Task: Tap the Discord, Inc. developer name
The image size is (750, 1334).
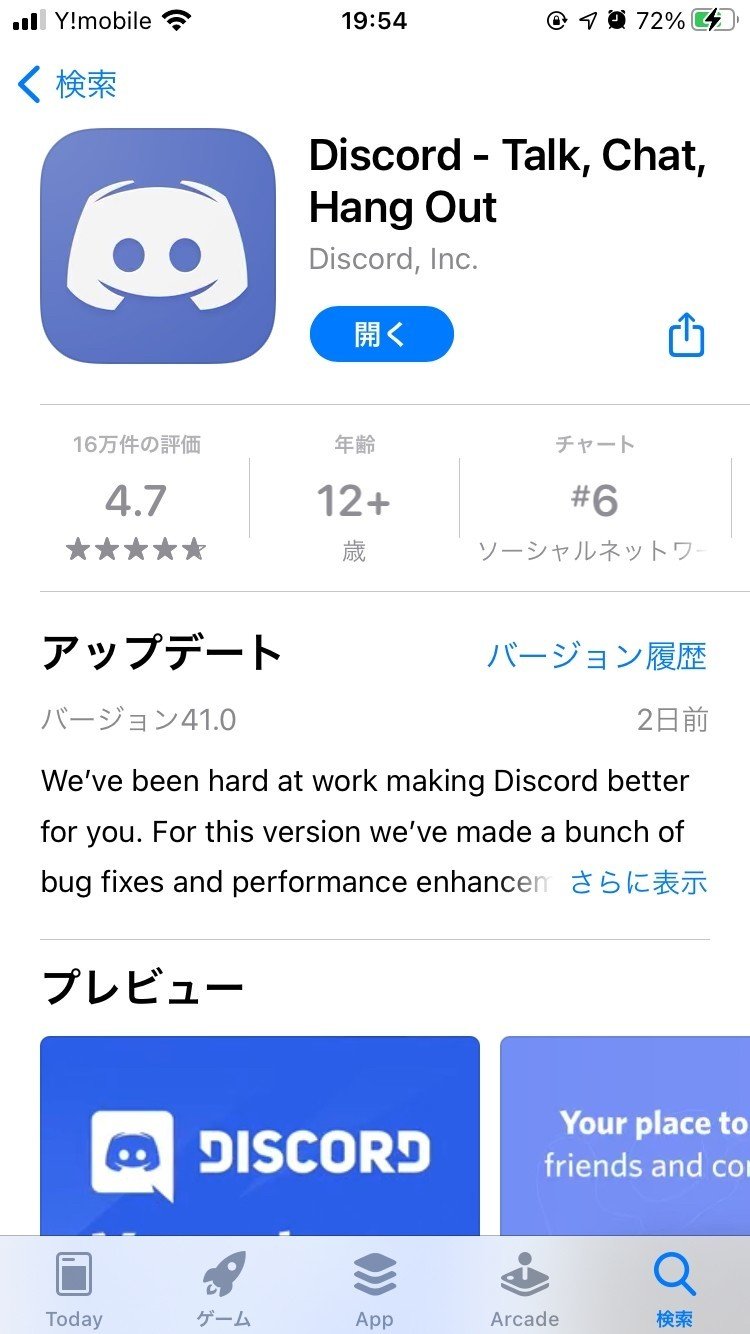Action: tap(392, 259)
